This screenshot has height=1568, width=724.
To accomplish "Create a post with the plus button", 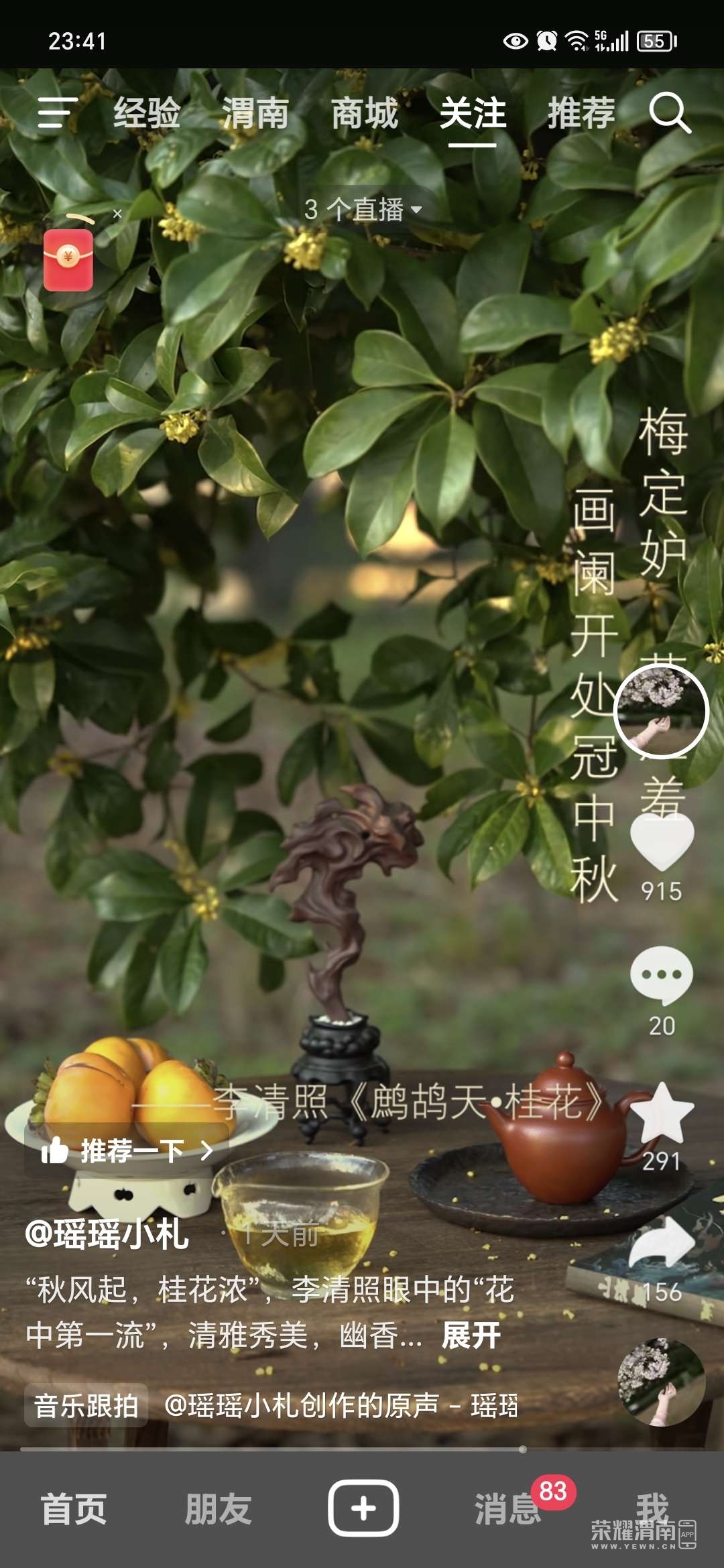I will pyautogui.click(x=363, y=1508).
